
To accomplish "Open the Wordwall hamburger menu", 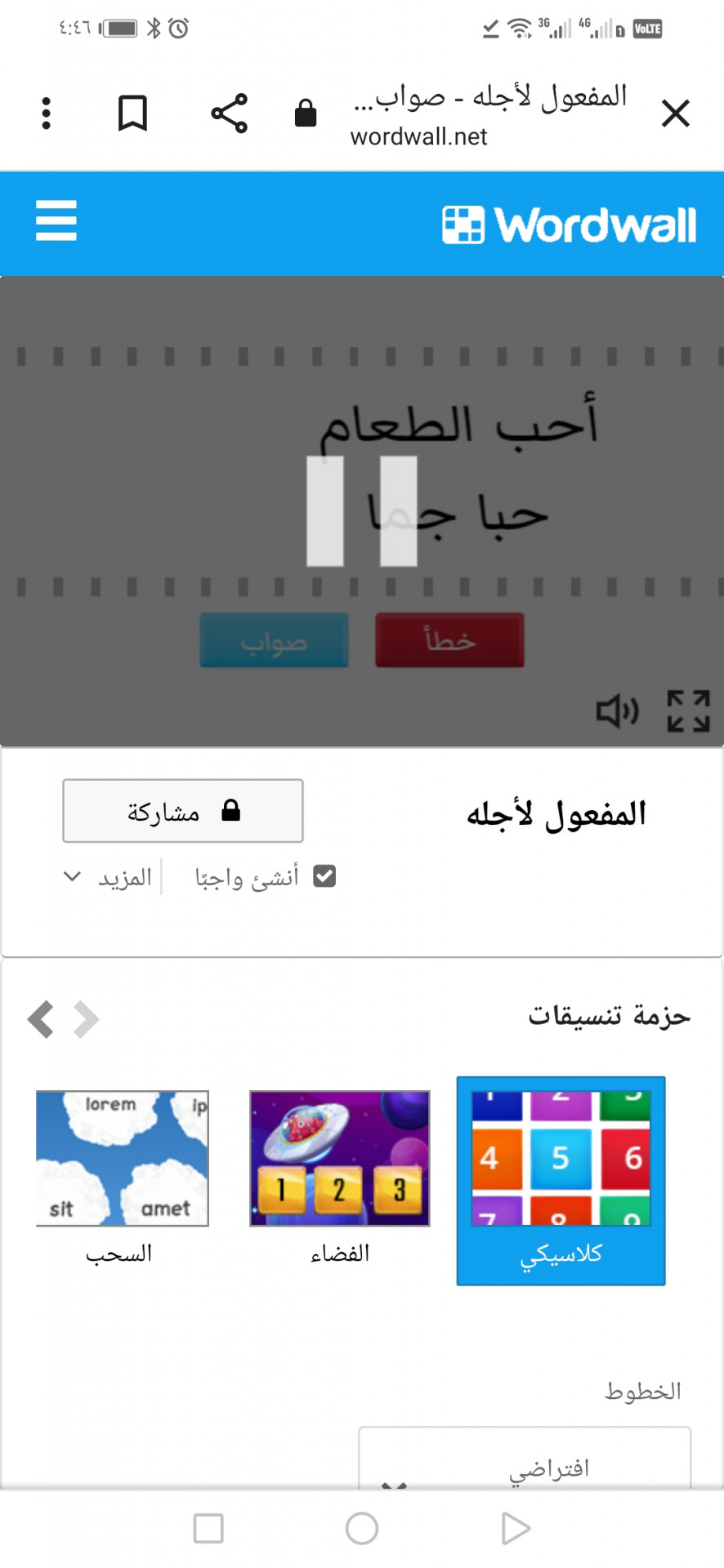I will click(56, 220).
